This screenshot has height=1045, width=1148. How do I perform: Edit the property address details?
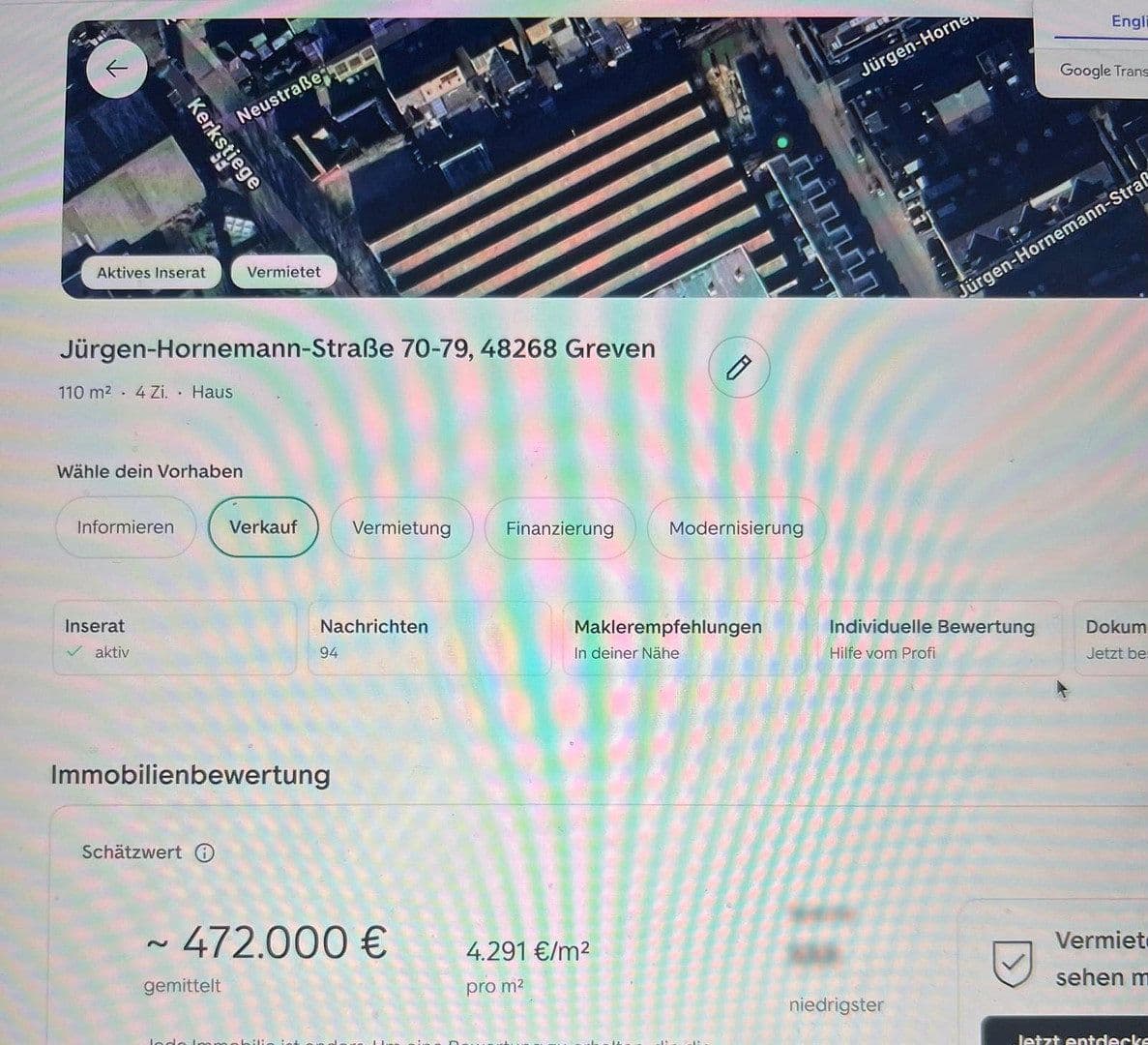coord(739,367)
